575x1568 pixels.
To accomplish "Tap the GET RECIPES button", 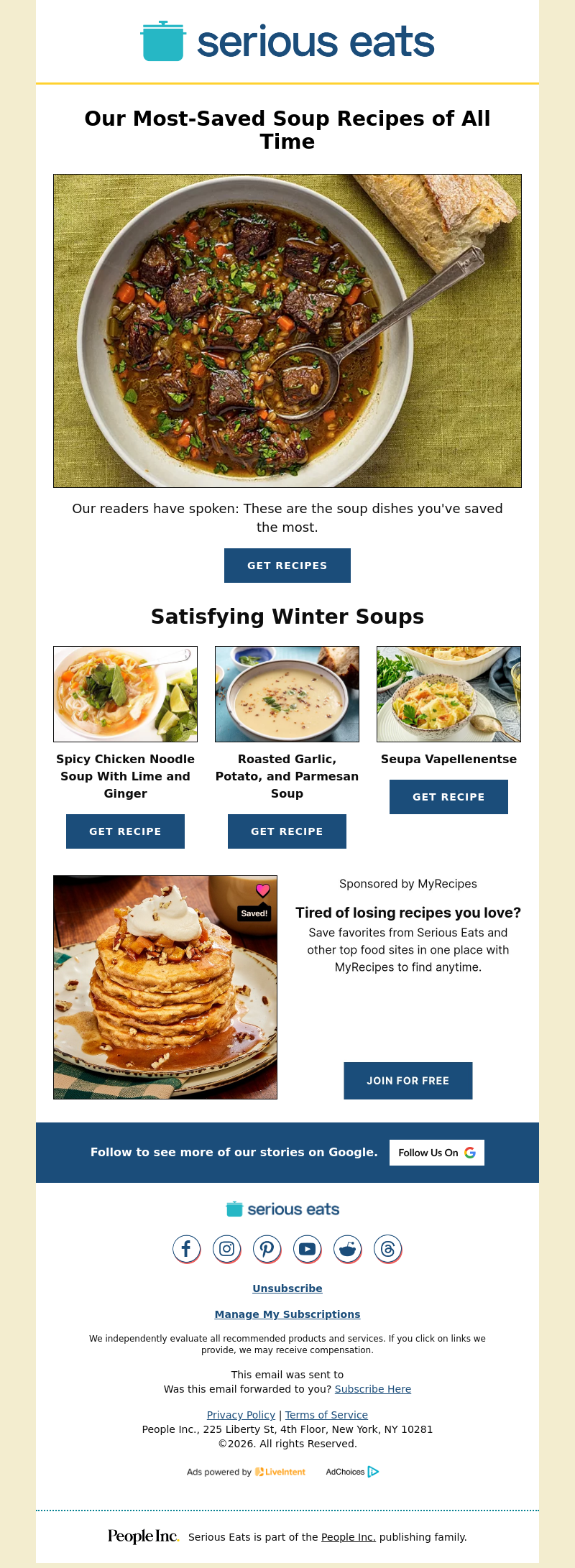I will click(287, 566).
